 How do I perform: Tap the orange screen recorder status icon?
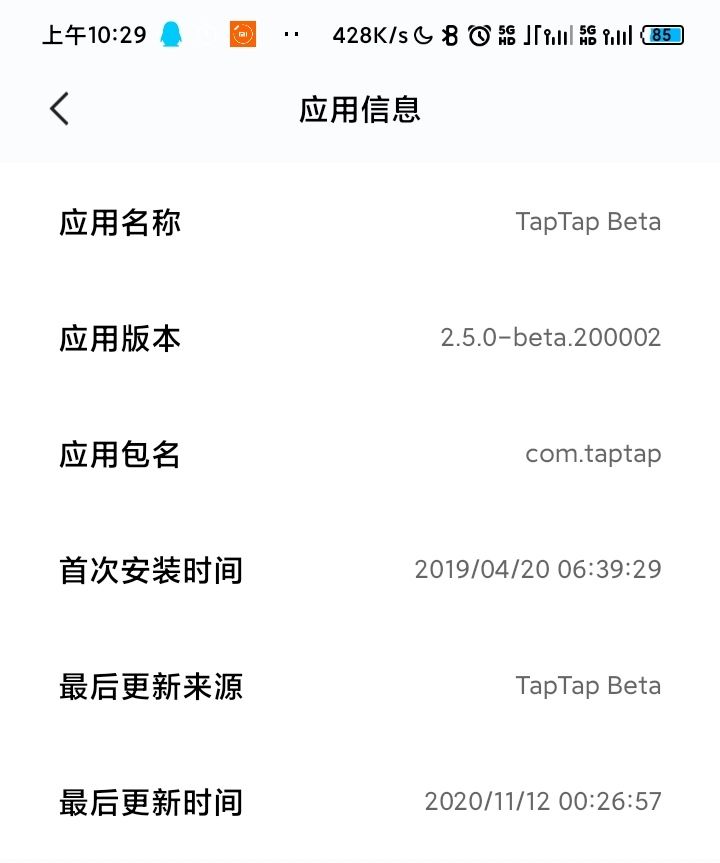click(242, 34)
